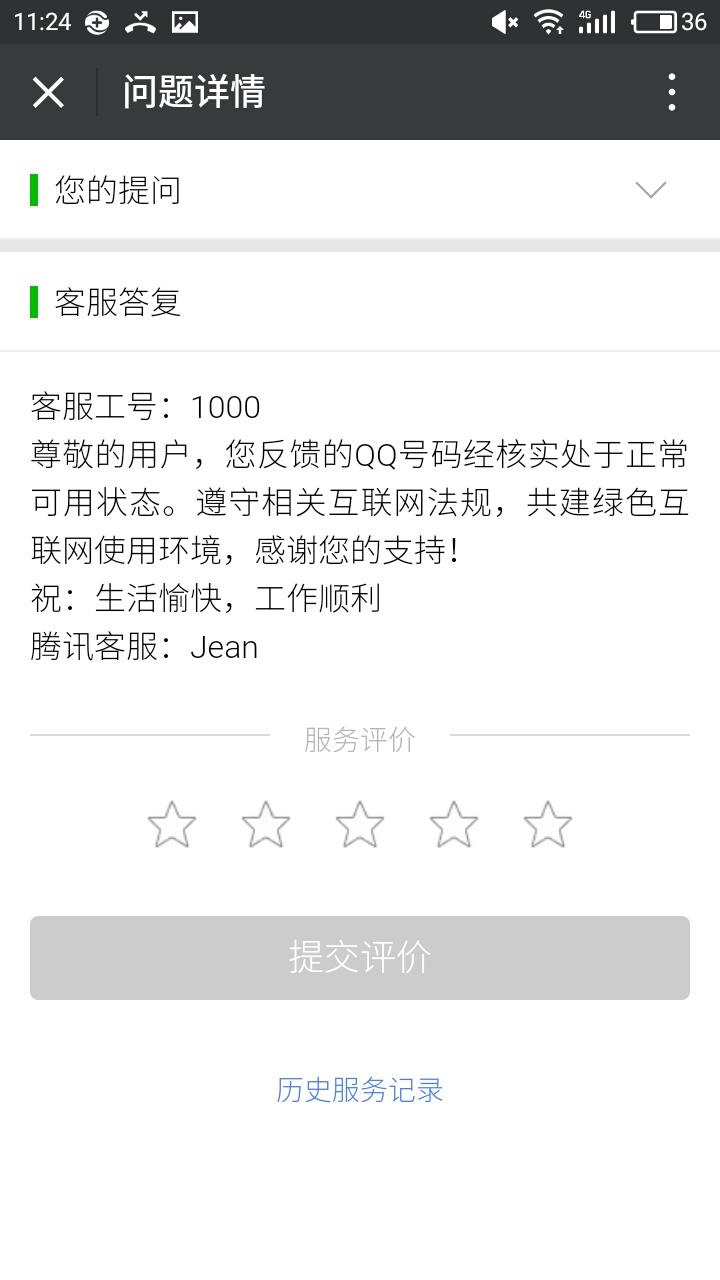Image resolution: width=720 pixels, height=1280 pixels.
Task: Open the overflow menu via three-dot icon
Action: point(671,91)
